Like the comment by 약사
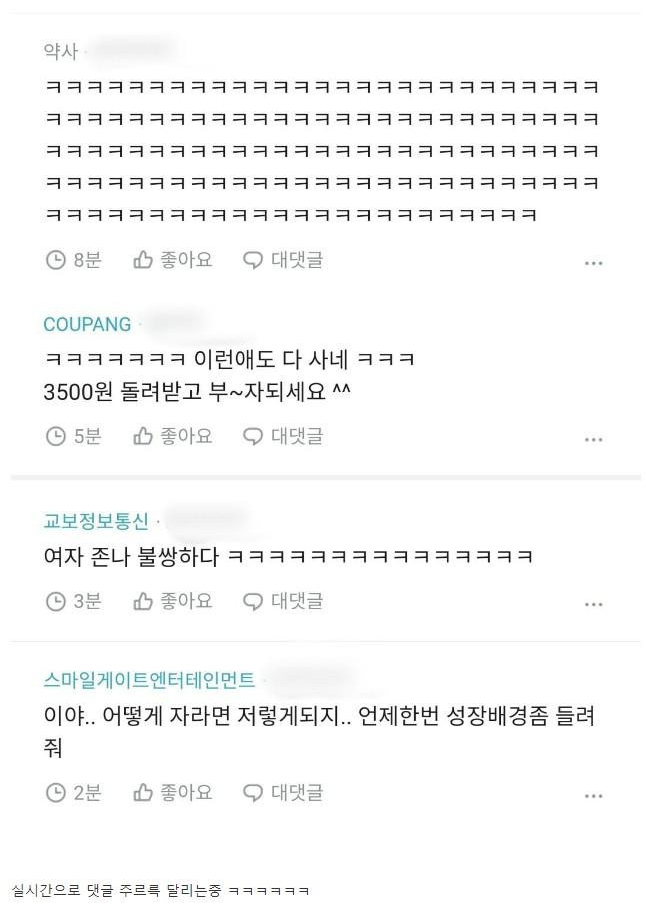Screen dimensions: 646x904 172,260
